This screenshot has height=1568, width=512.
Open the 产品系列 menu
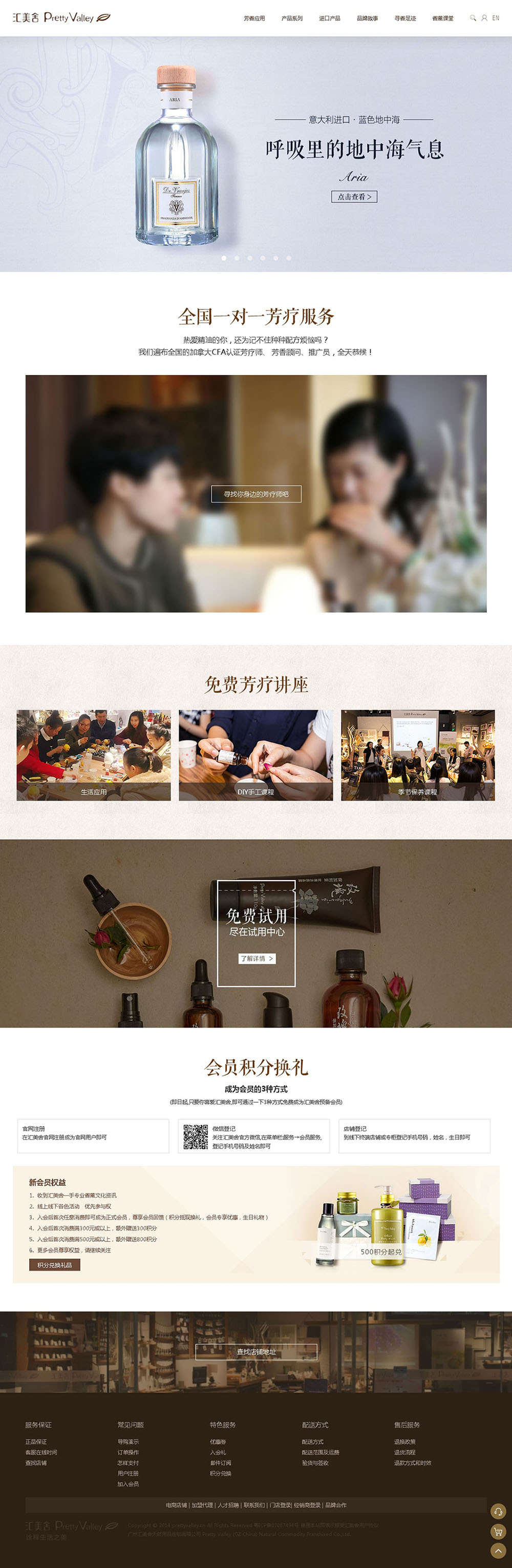[x=292, y=19]
